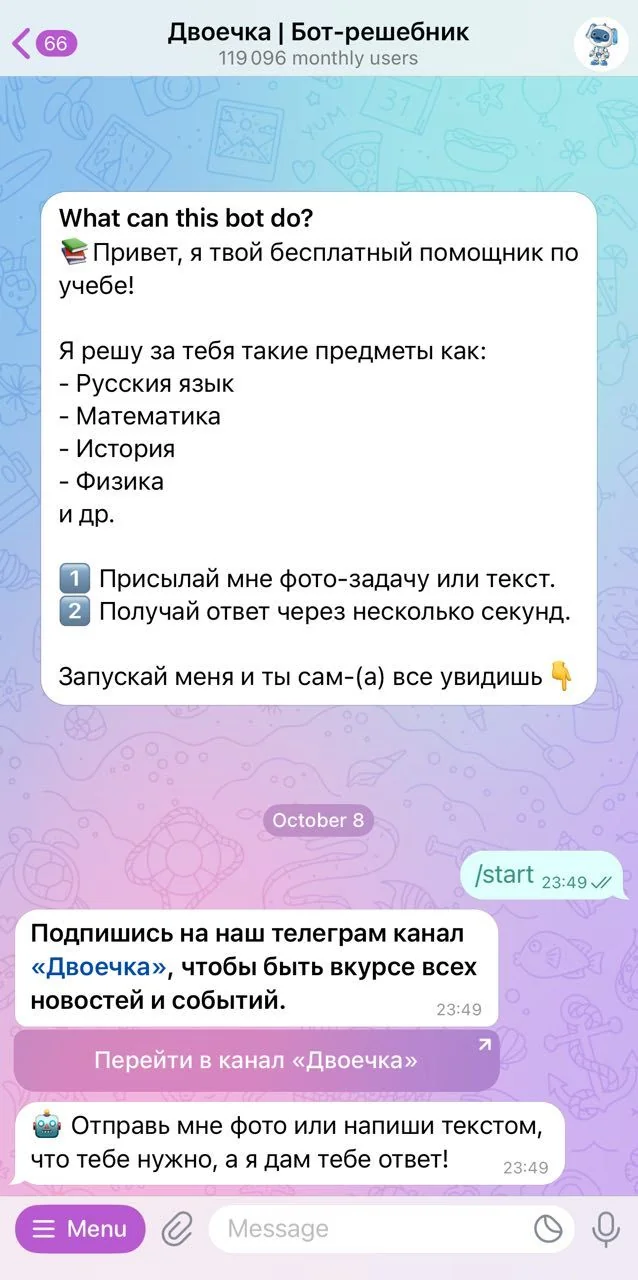This screenshot has width=638, height=1280.
Task: Focus the Message input field
Action: (370, 1229)
